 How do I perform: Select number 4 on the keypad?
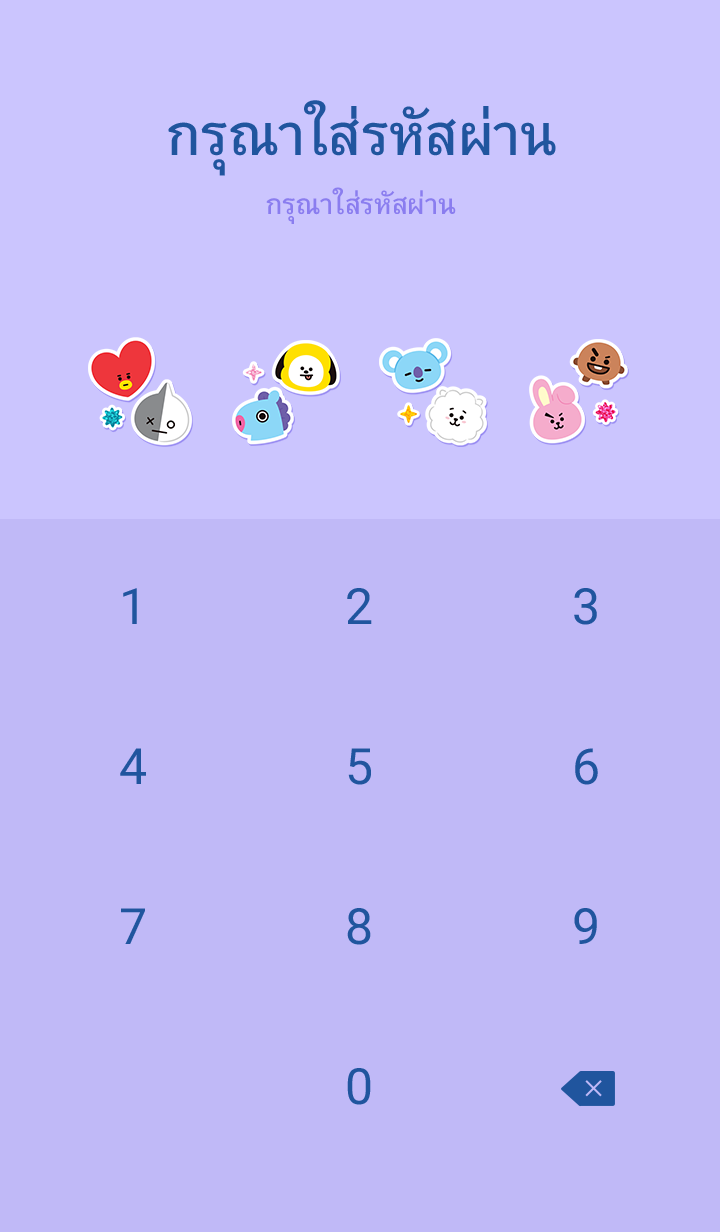click(133, 767)
